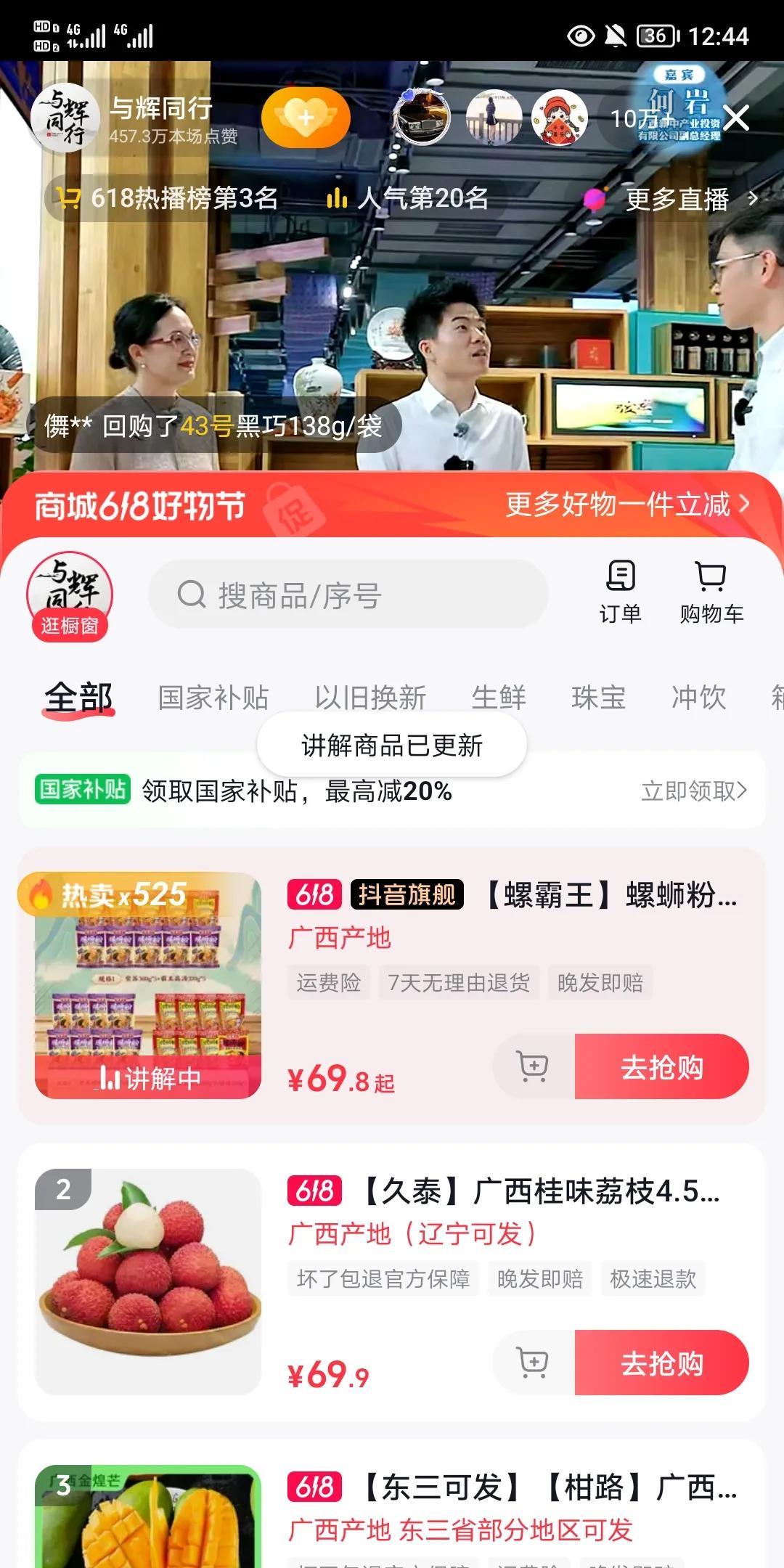The height and width of the screenshot is (1568, 784).
Task: Tap 去抢购 for 螺霸王 螺蛳粉
Action: click(662, 1066)
